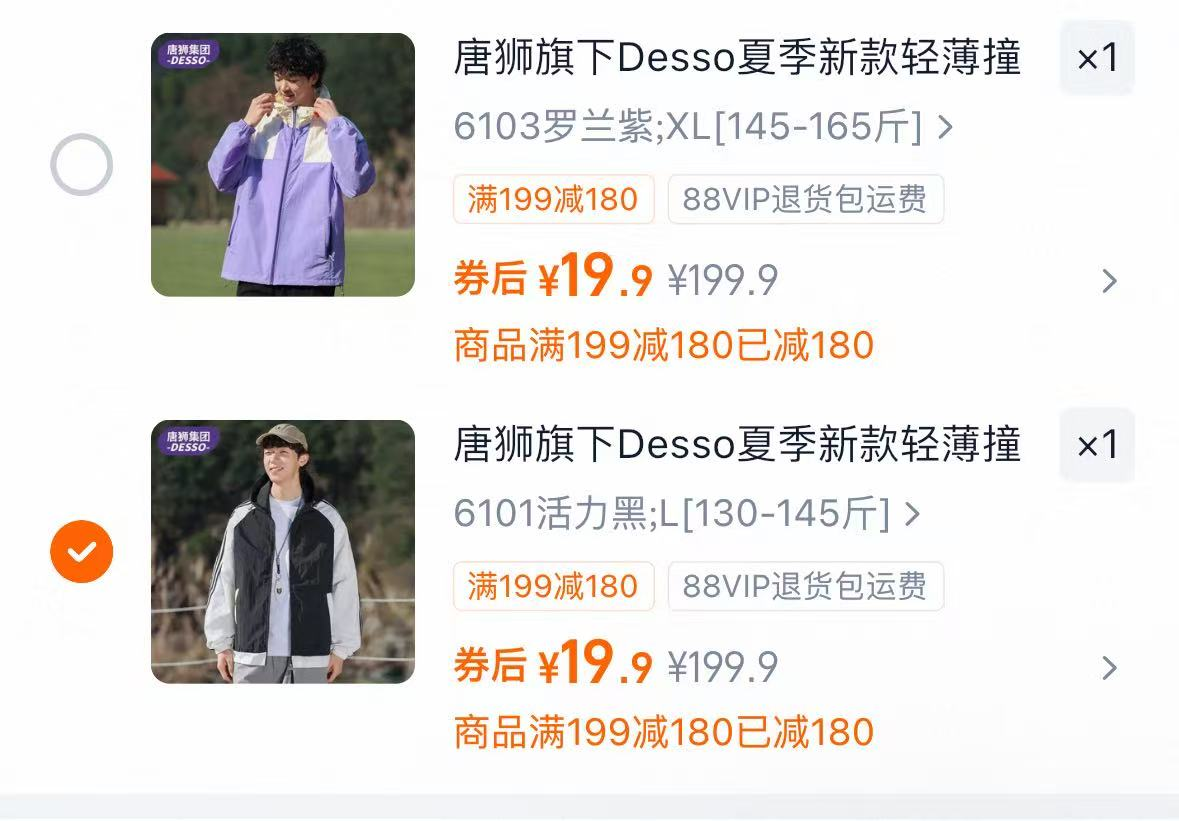Image resolution: width=1179 pixels, height=821 pixels.
Task: Uncheck the 6101活力黑 jacket item
Action: coord(81,551)
